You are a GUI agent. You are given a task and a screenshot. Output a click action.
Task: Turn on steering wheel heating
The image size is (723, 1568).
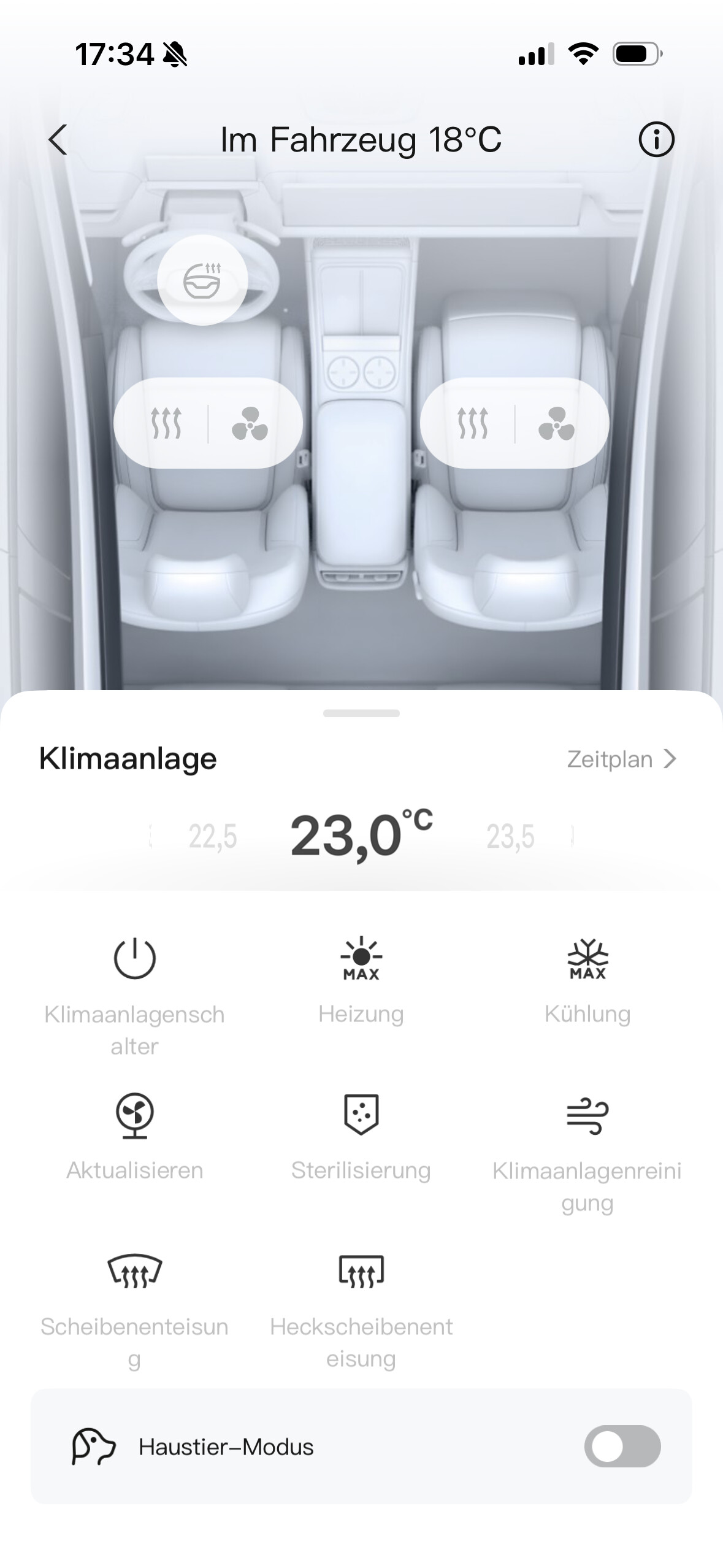pos(202,280)
